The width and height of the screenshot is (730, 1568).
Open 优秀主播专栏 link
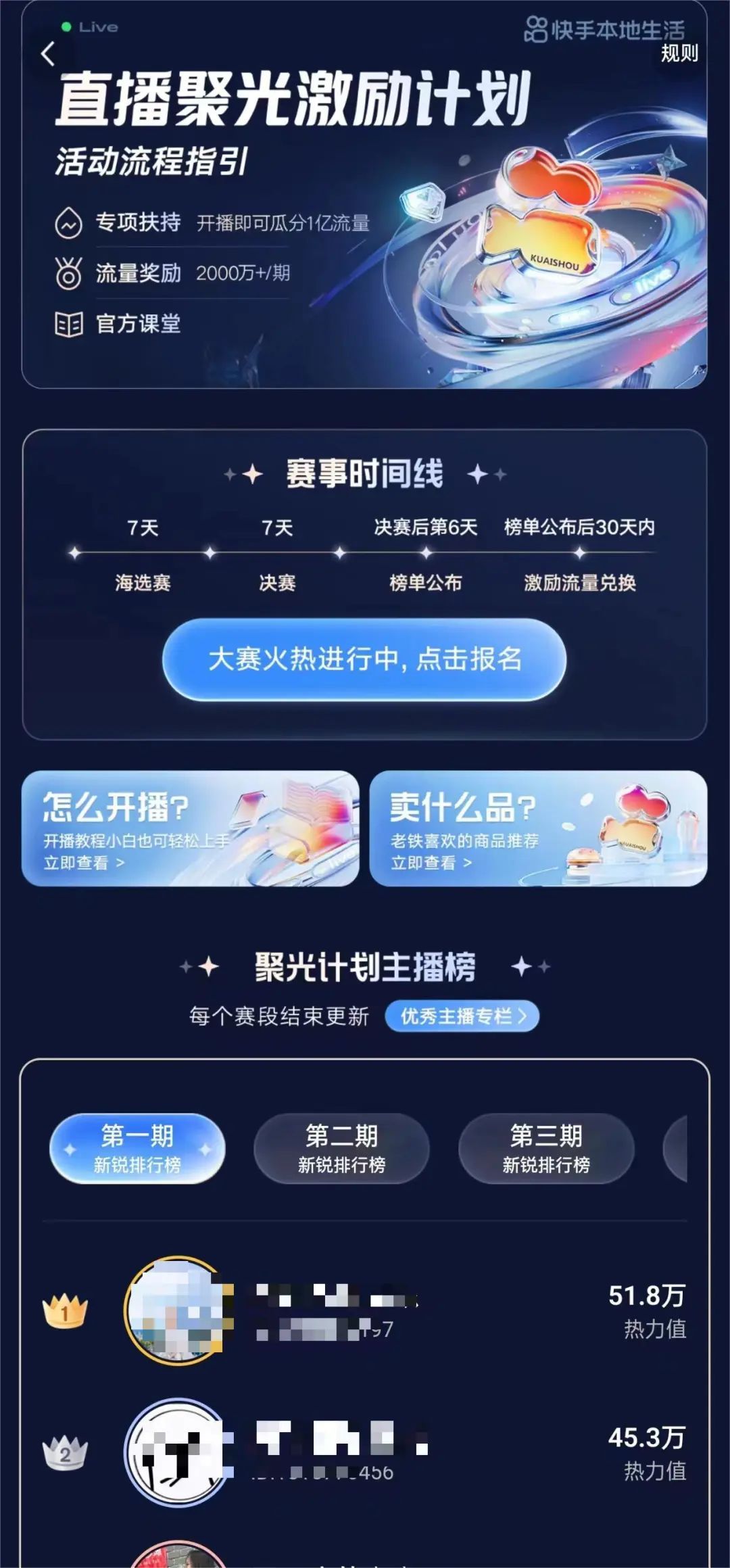pyautogui.click(x=462, y=1016)
